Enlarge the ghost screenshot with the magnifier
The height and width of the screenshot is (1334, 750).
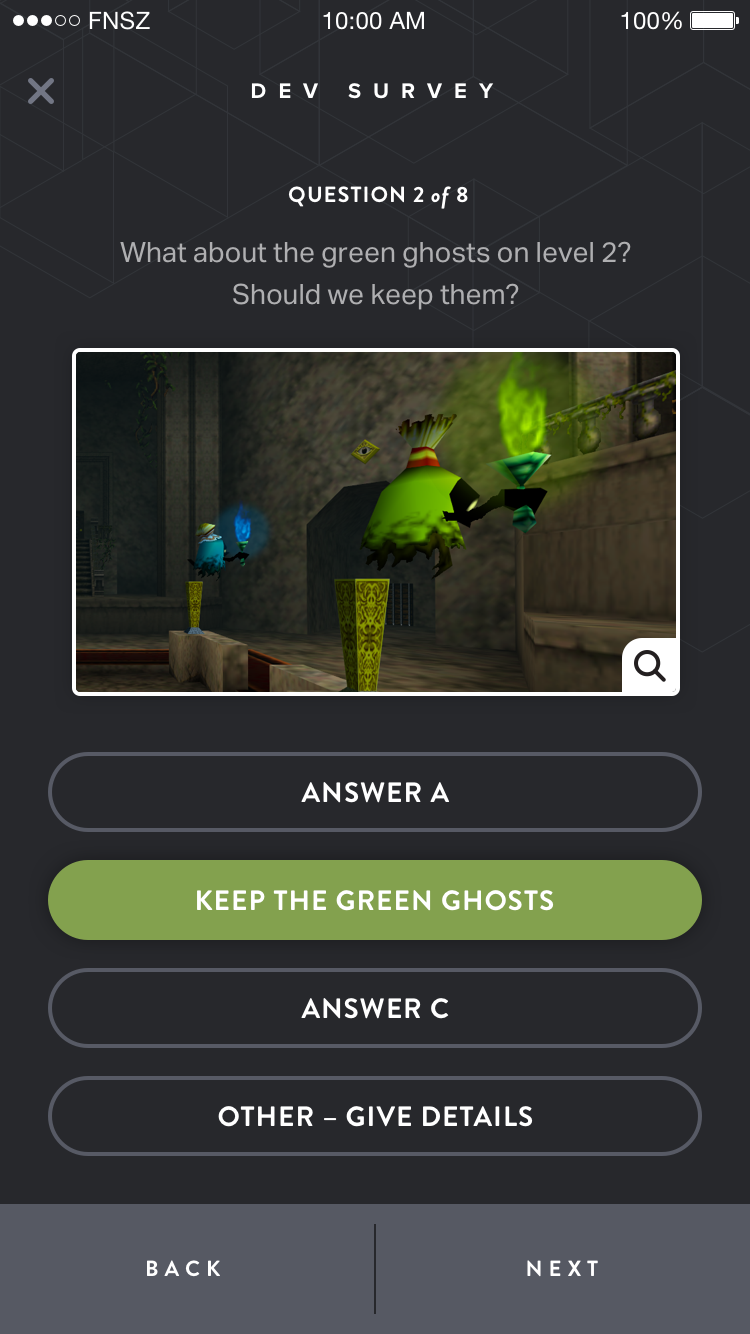pos(650,666)
